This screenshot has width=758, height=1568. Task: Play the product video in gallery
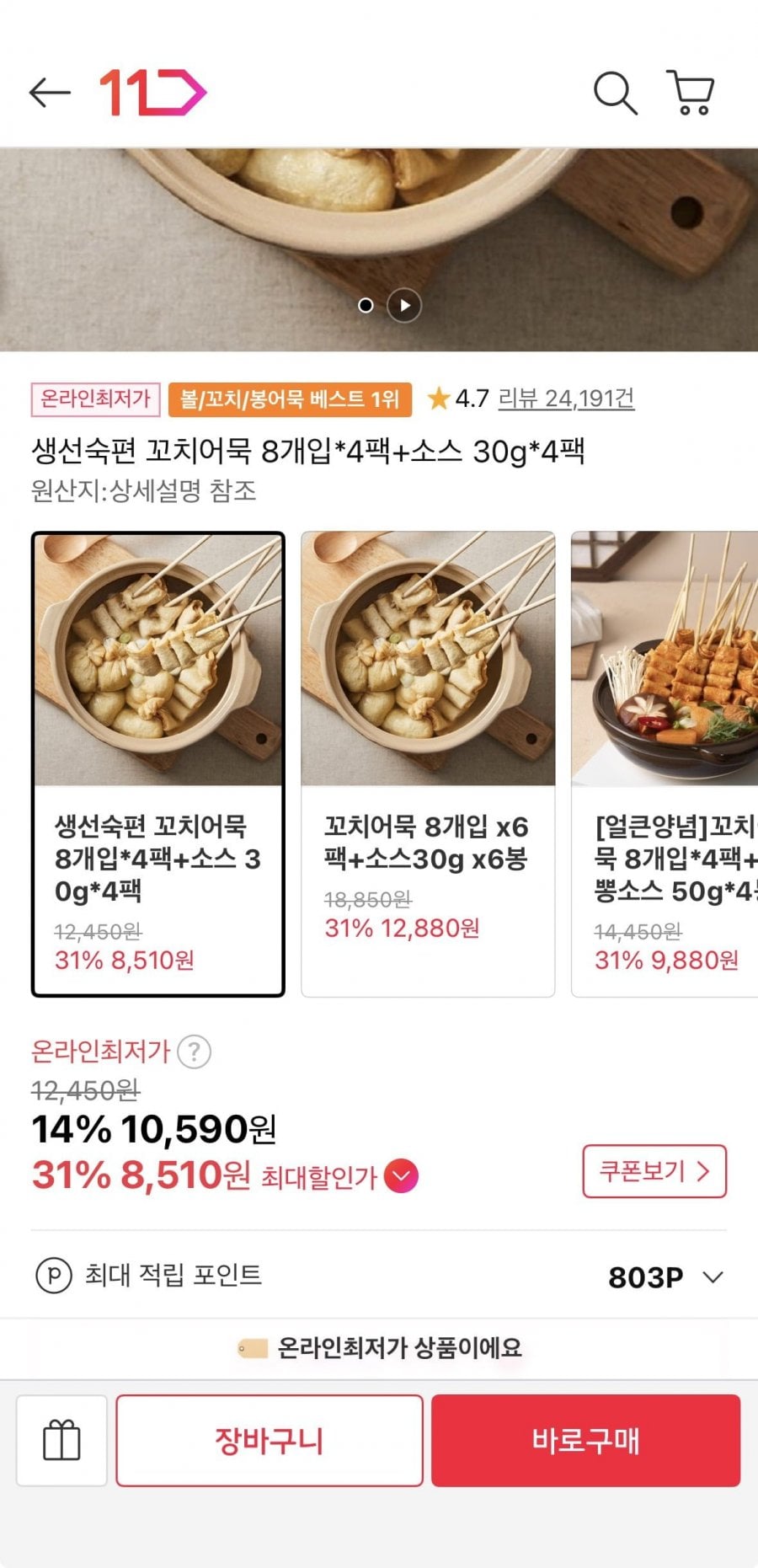(x=404, y=305)
